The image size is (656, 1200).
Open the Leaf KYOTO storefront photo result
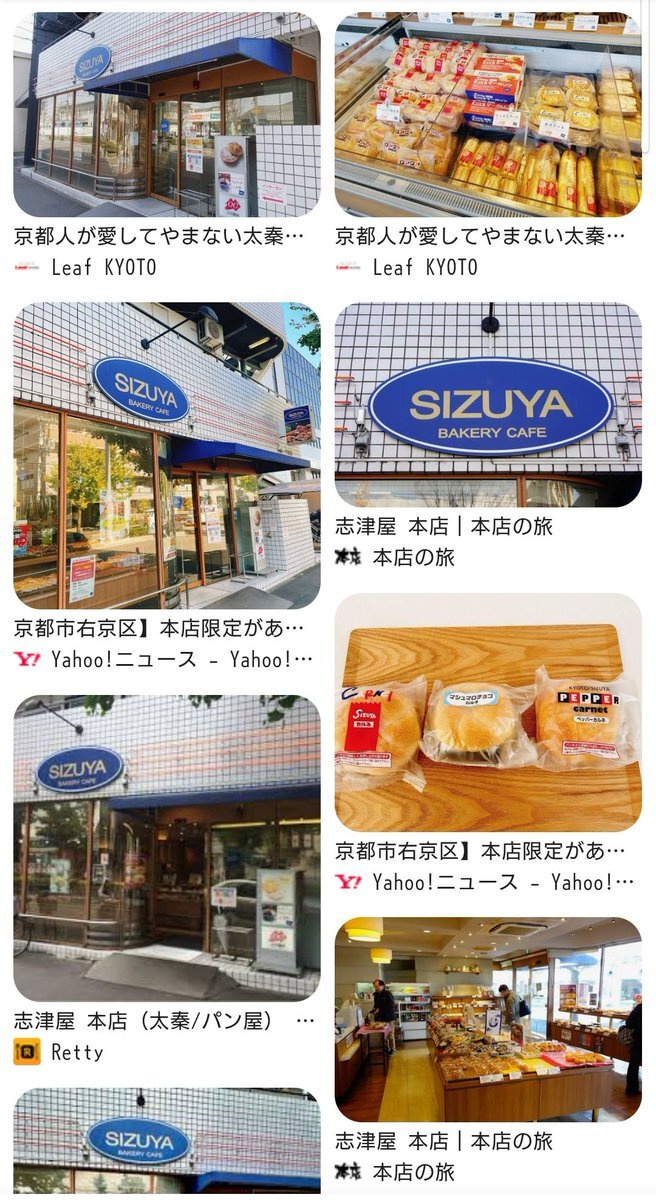point(167,115)
